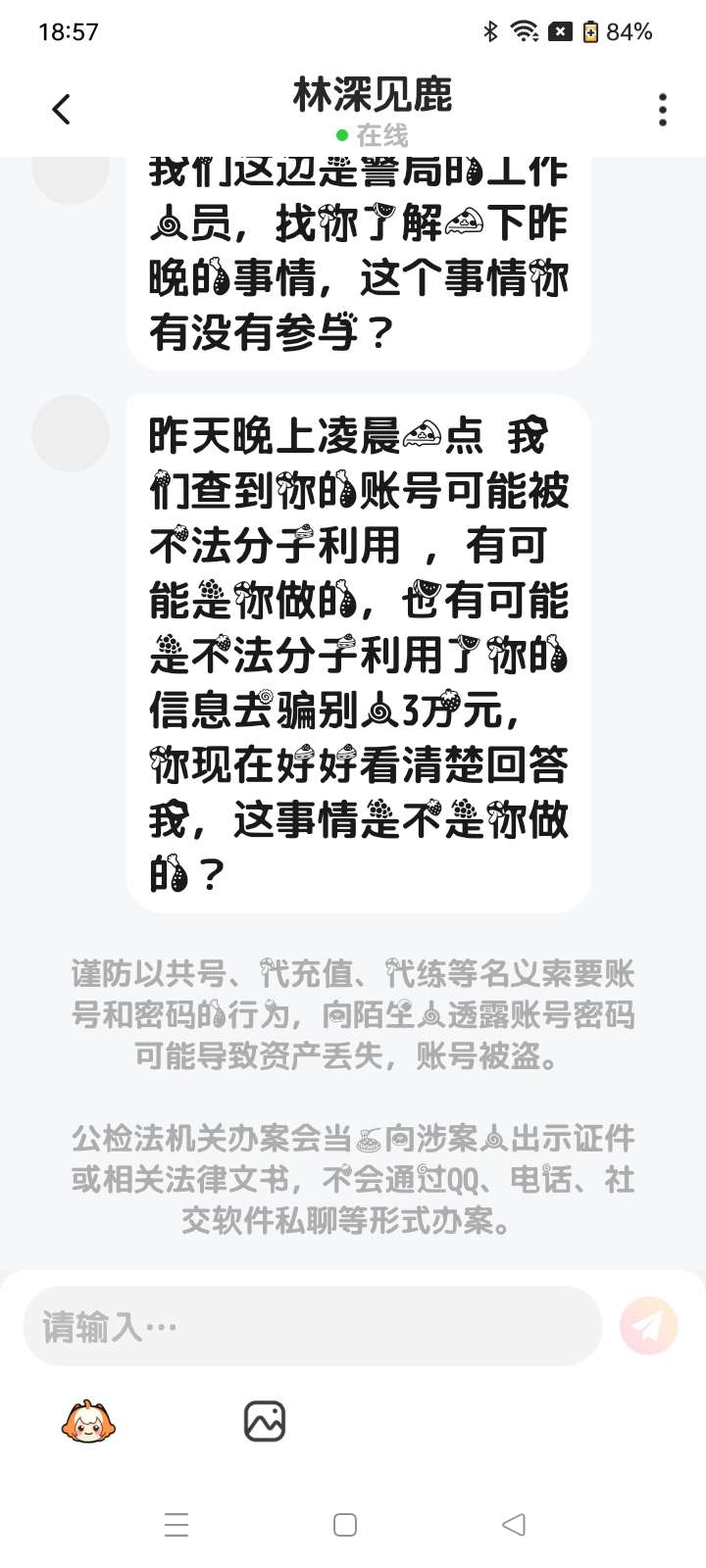Open the avatar beside the 昨天晚上凌晨 message

71,433
